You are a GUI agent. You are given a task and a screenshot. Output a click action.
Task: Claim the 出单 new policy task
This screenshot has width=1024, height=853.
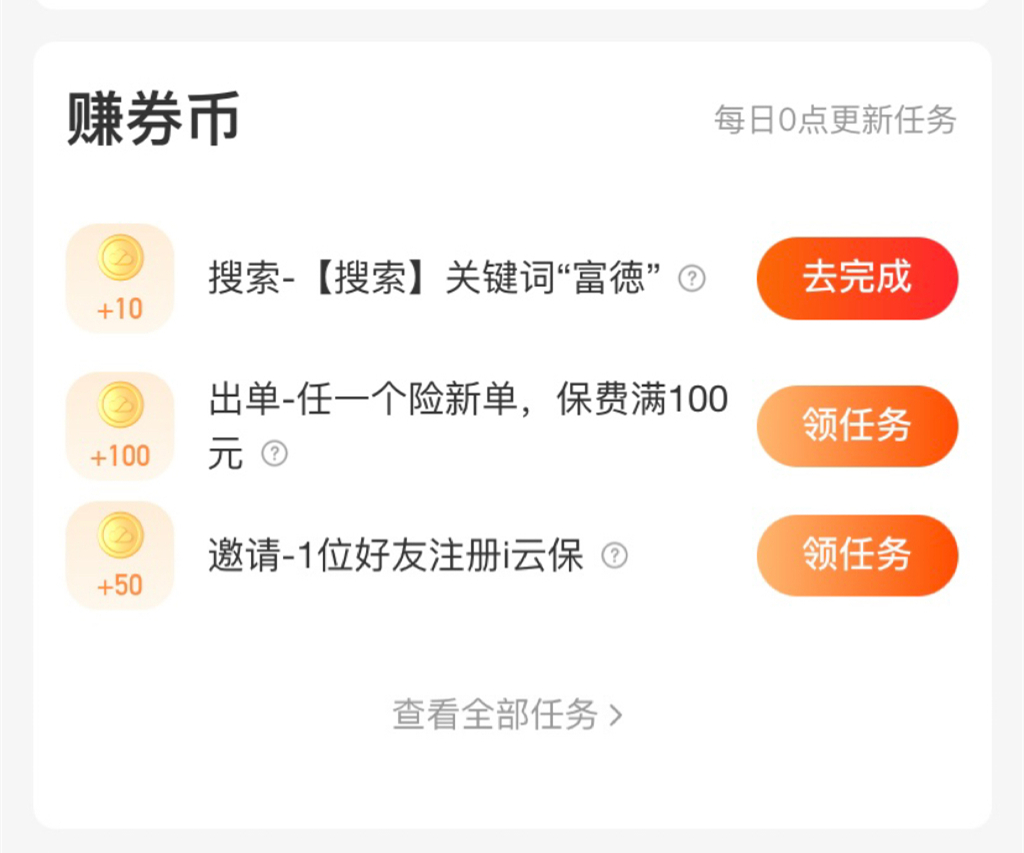(857, 426)
